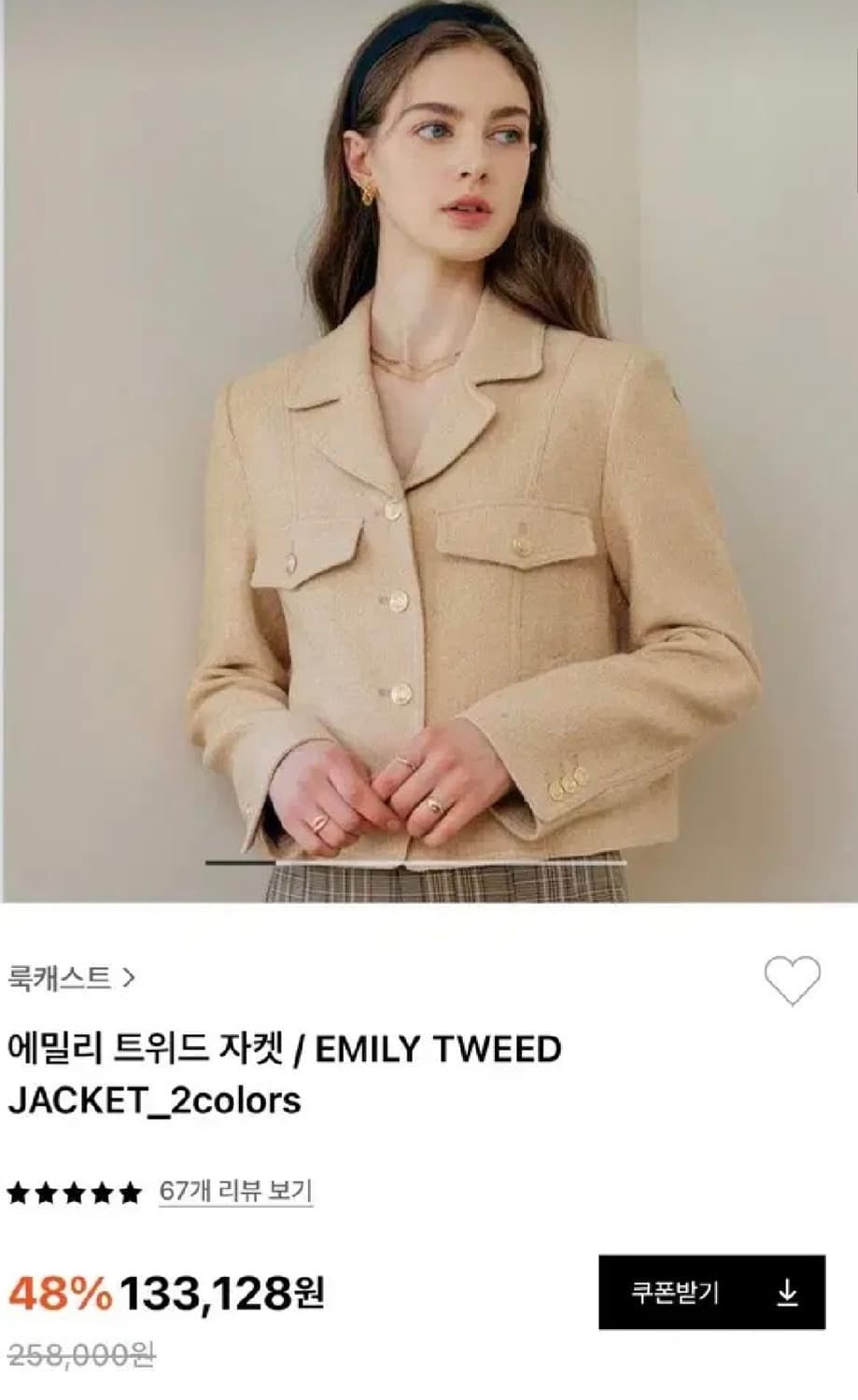Click the middle star next to review count
Screen dimensions: 858x1400
[72, 1190]
